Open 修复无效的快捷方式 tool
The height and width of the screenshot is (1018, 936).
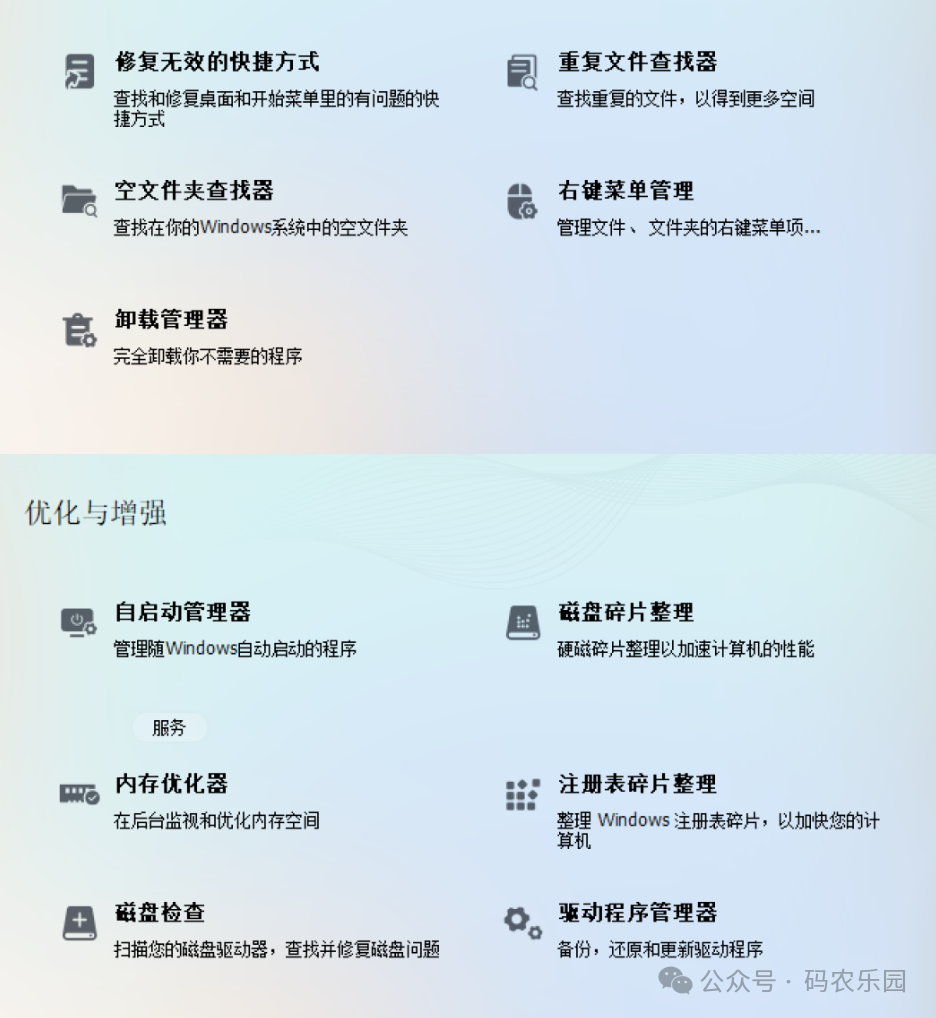click(217, 62)
